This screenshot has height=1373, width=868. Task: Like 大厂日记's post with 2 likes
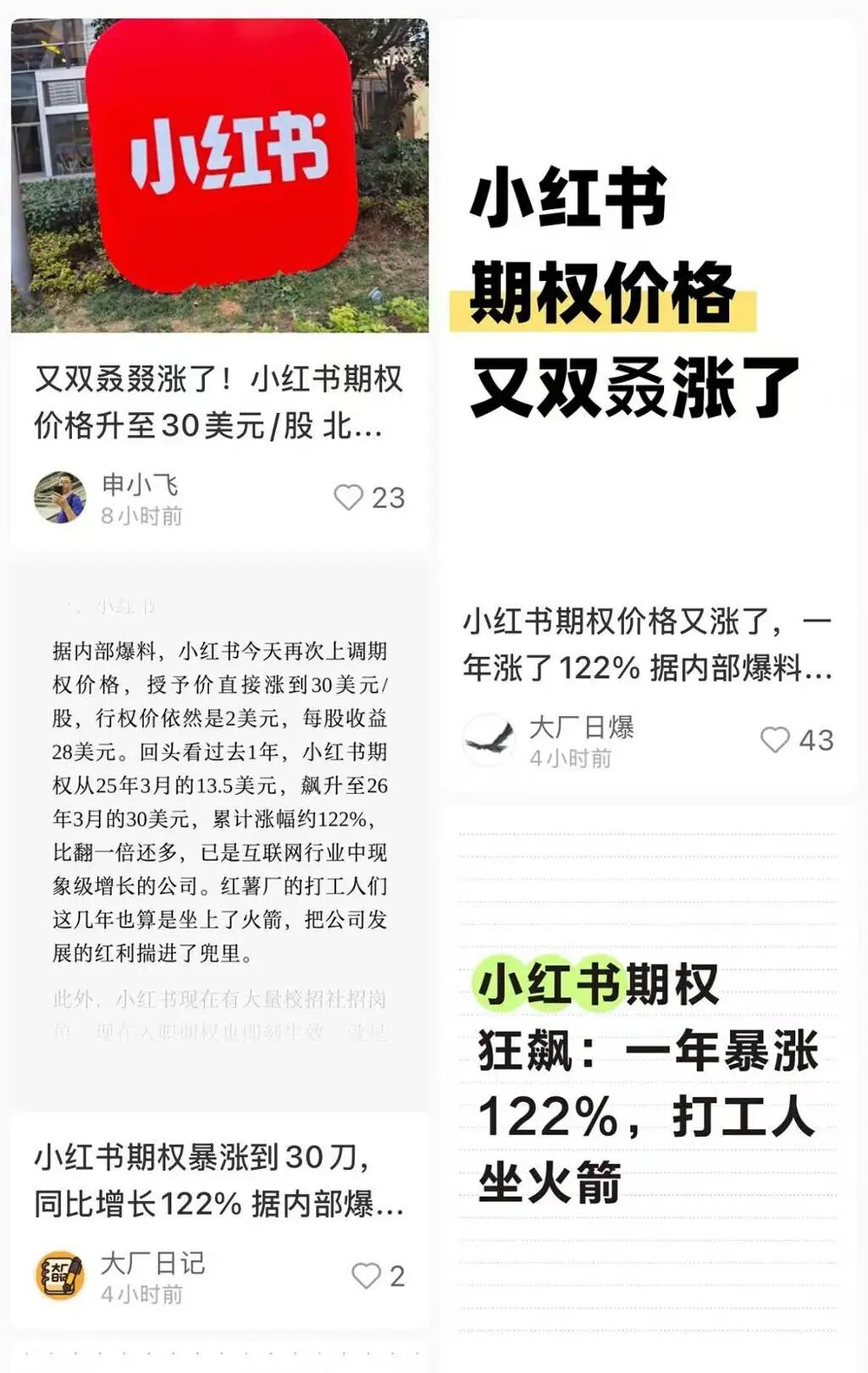coord(366,1275)
